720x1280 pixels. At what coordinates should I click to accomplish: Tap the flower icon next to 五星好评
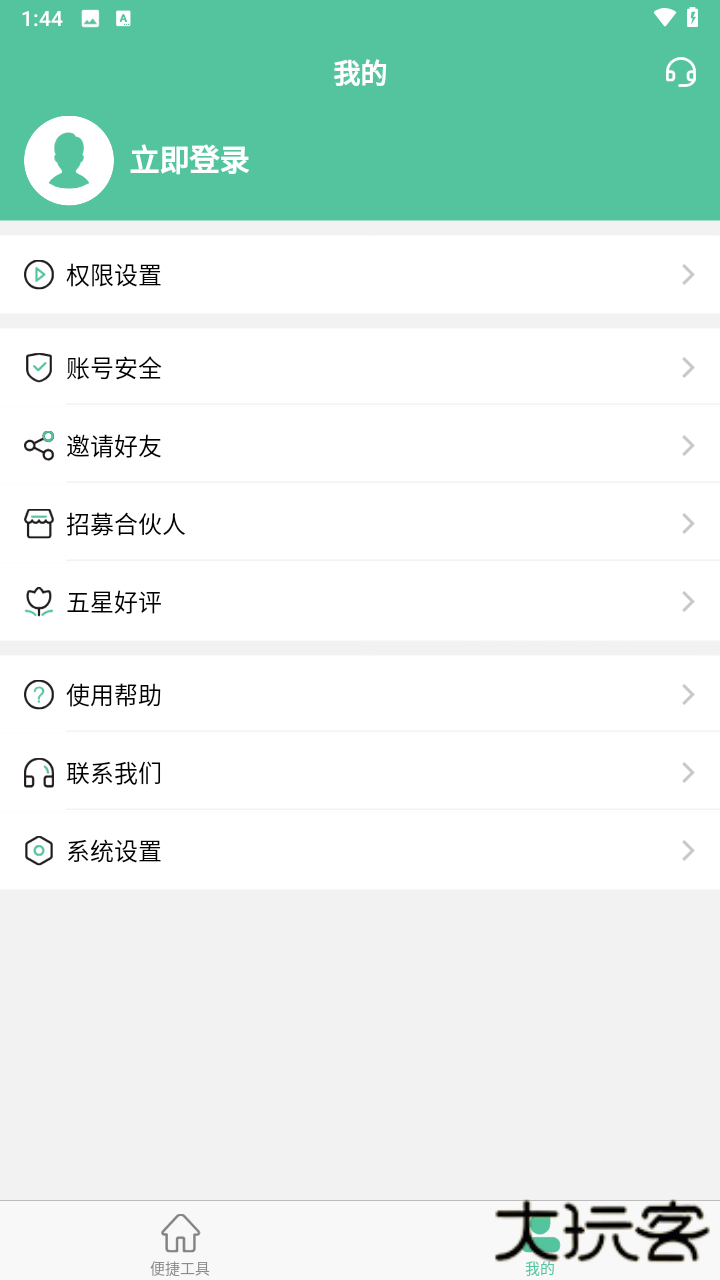click(x=38, y=601)
